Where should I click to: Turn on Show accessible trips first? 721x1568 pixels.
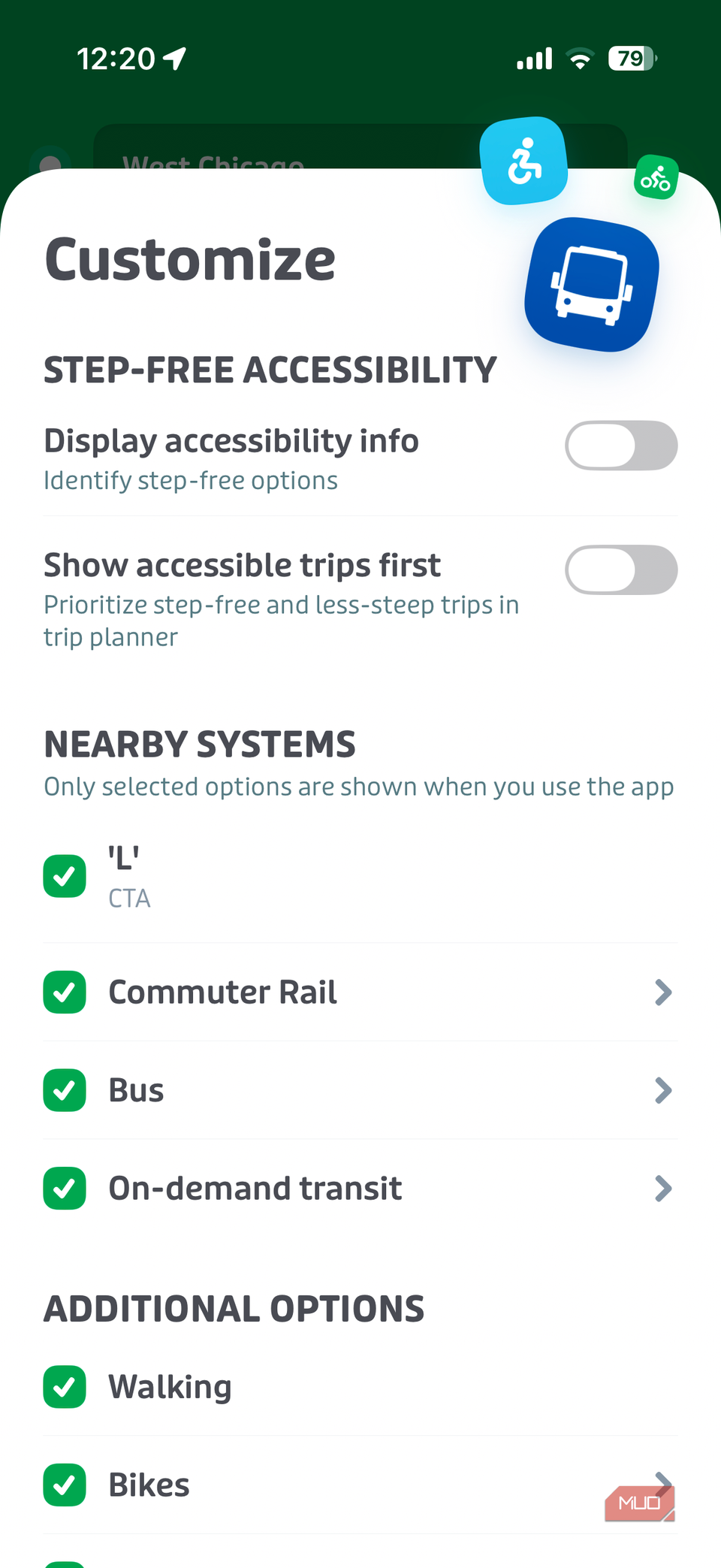tap(621, 569)
